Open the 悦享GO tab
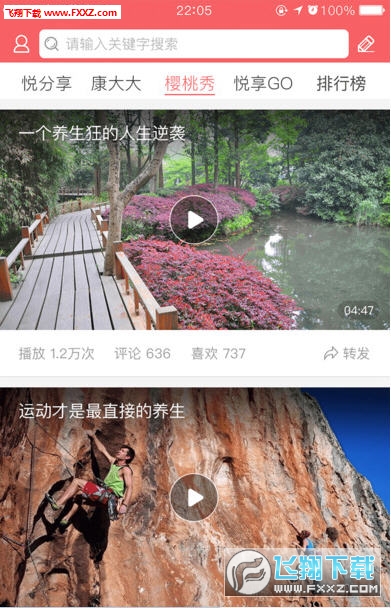The width and height of the screenshot is (391, 608). tap(263, 83)
